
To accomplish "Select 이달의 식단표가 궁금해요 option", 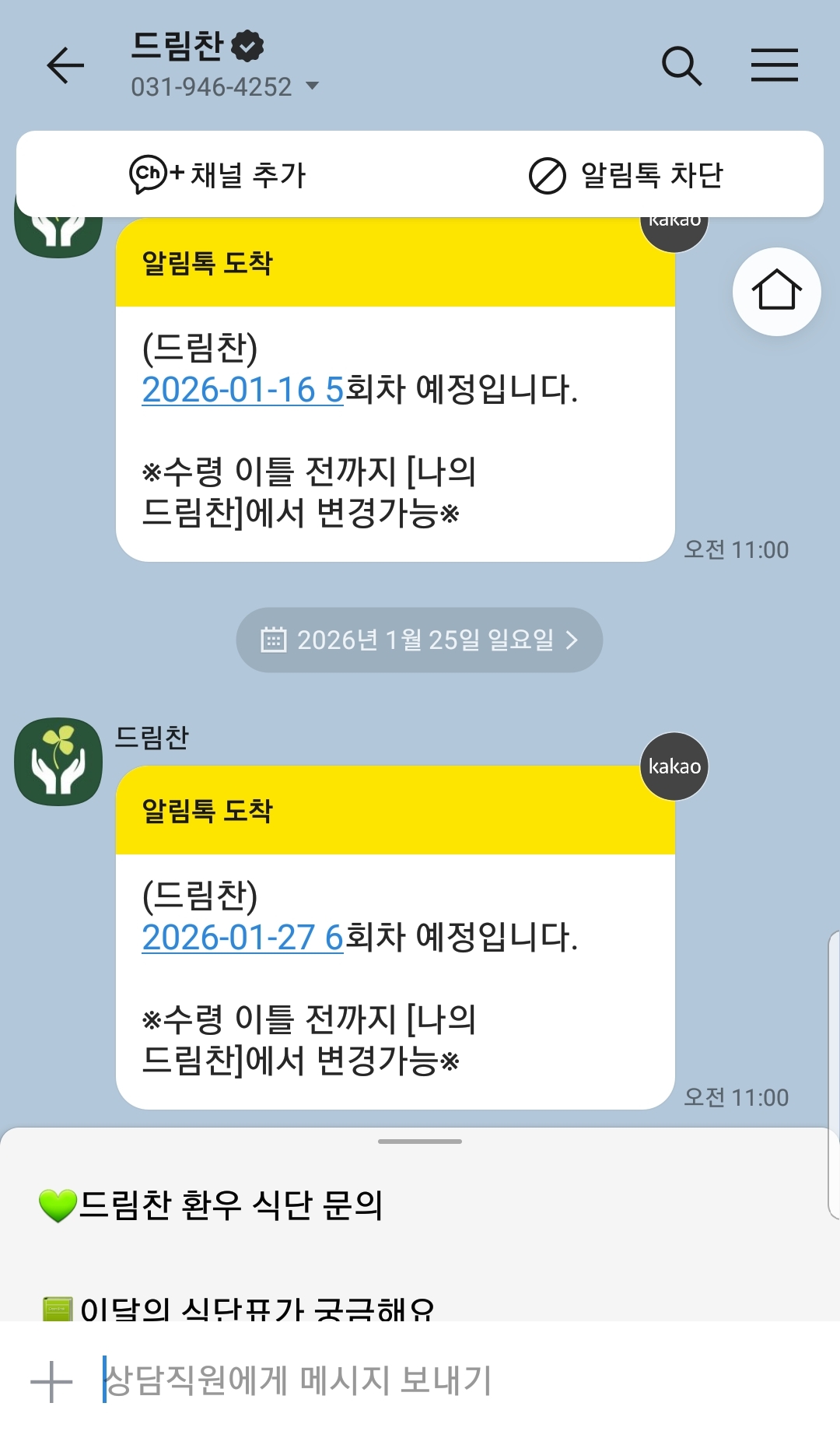I will (x=240, y=1307).
